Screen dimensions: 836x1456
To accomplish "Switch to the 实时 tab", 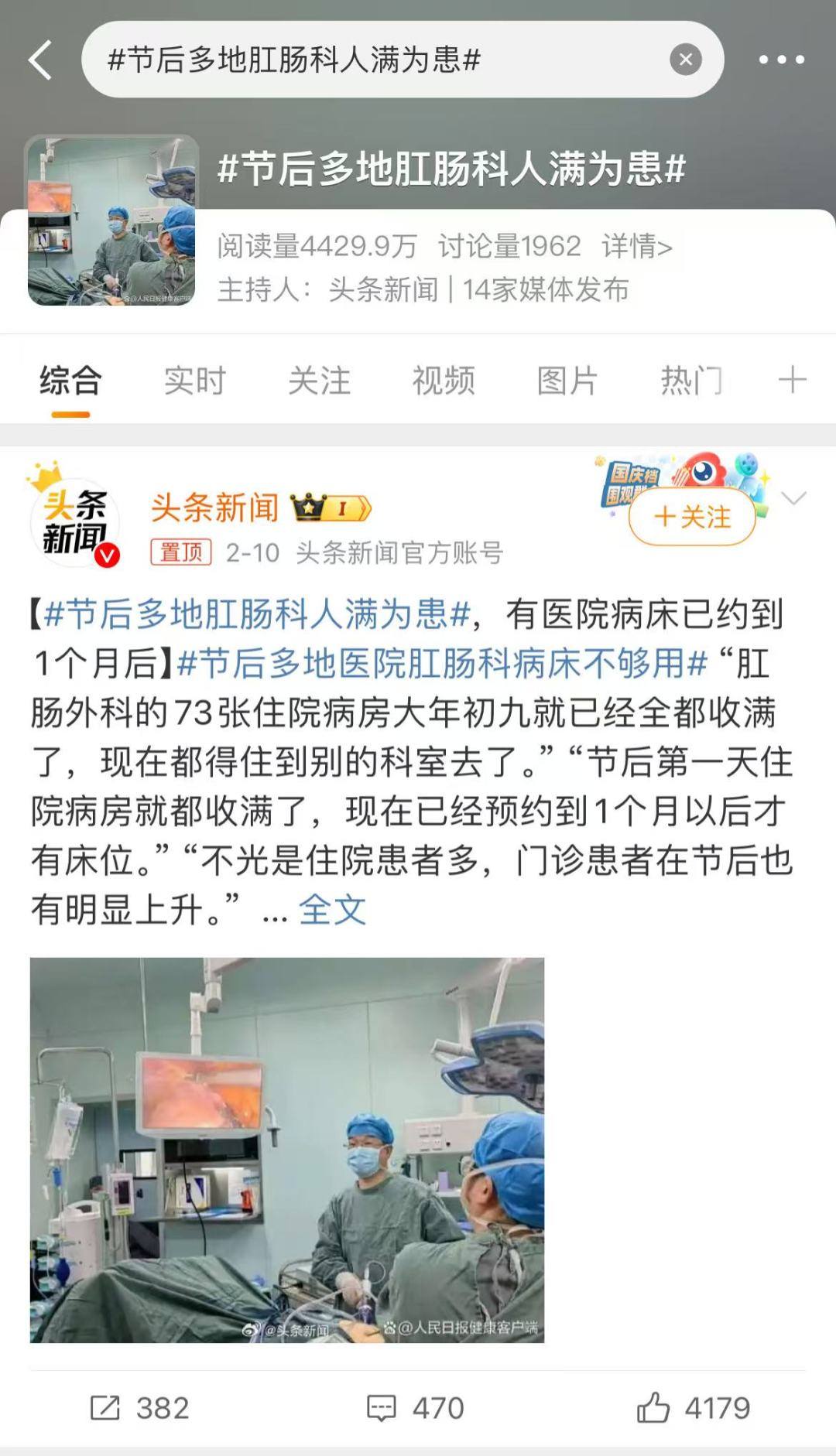I will (194, 381).
